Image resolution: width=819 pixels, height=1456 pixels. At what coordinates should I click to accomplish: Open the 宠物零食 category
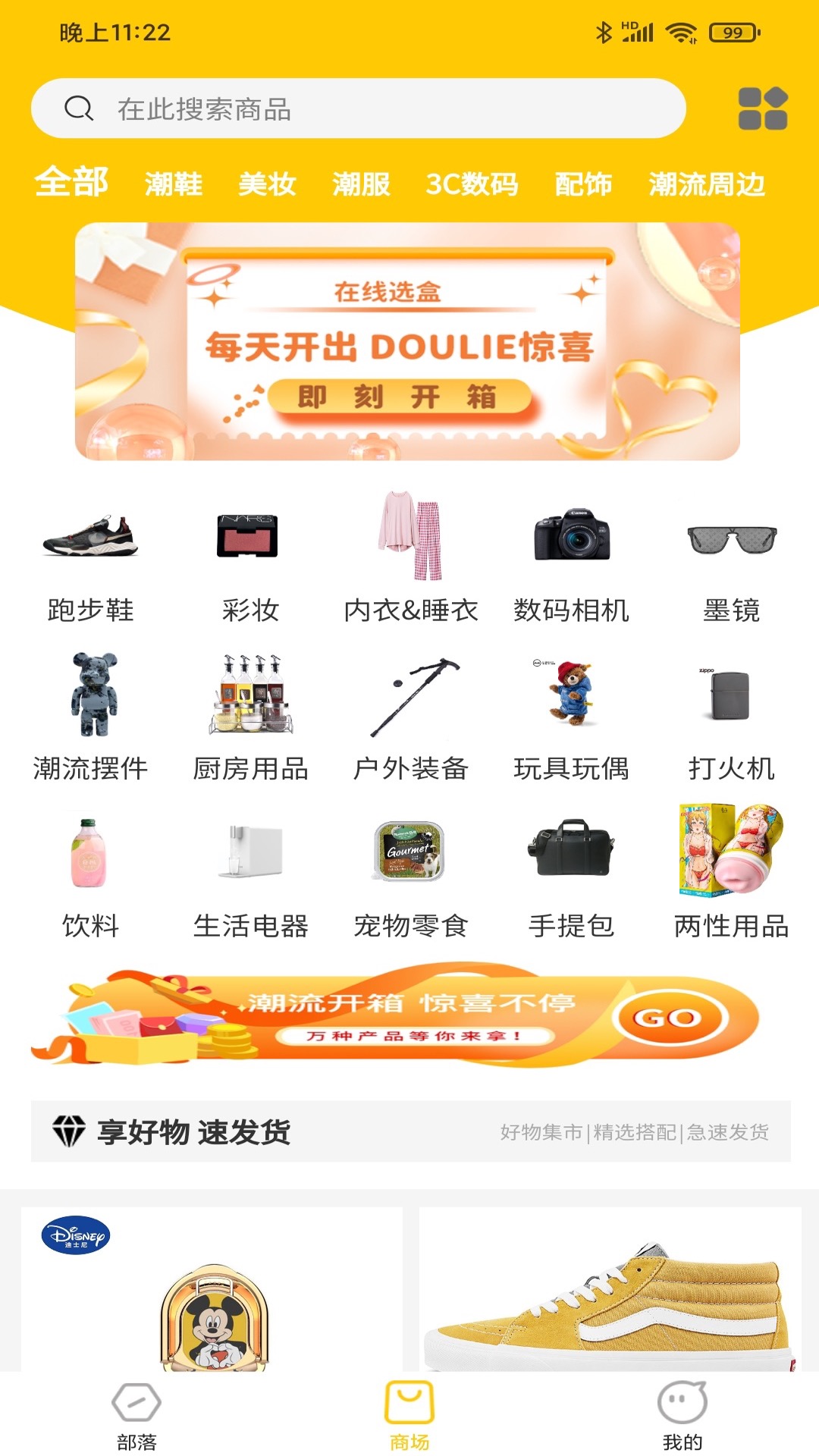pos(410,876)
